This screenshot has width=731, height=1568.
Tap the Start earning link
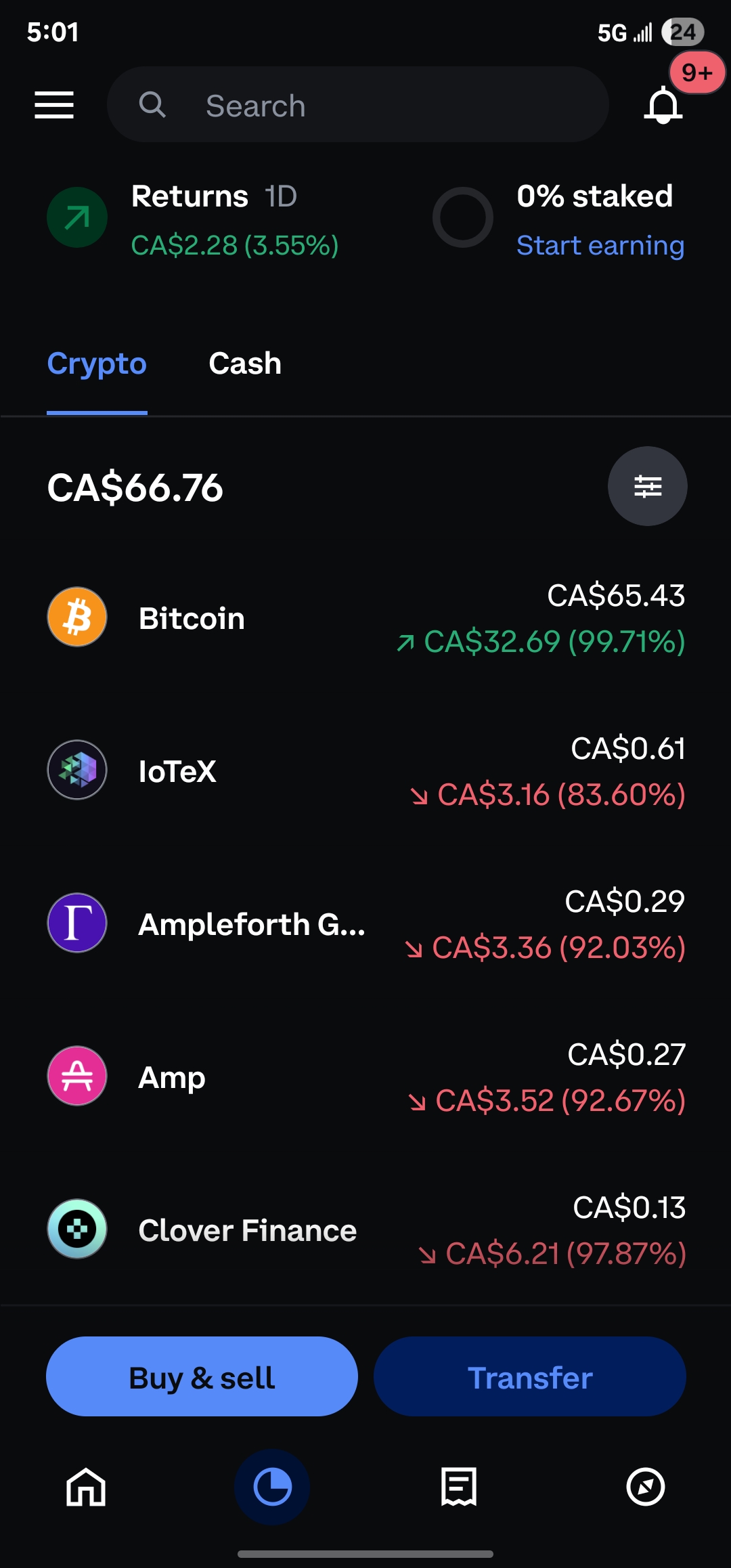pyautogui.click(x=600, y=245)
